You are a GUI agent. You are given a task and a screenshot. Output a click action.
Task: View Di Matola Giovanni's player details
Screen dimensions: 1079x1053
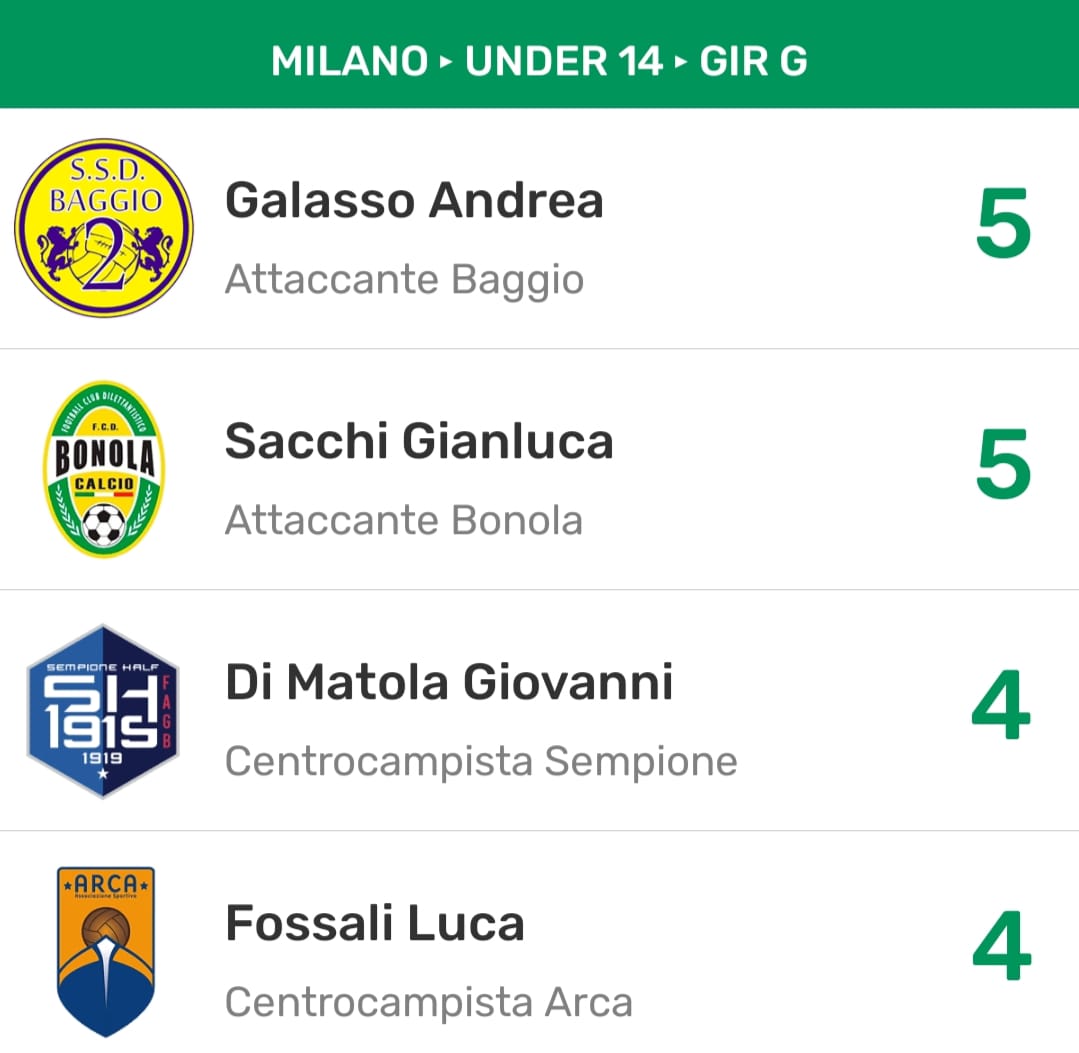point(449,683)
